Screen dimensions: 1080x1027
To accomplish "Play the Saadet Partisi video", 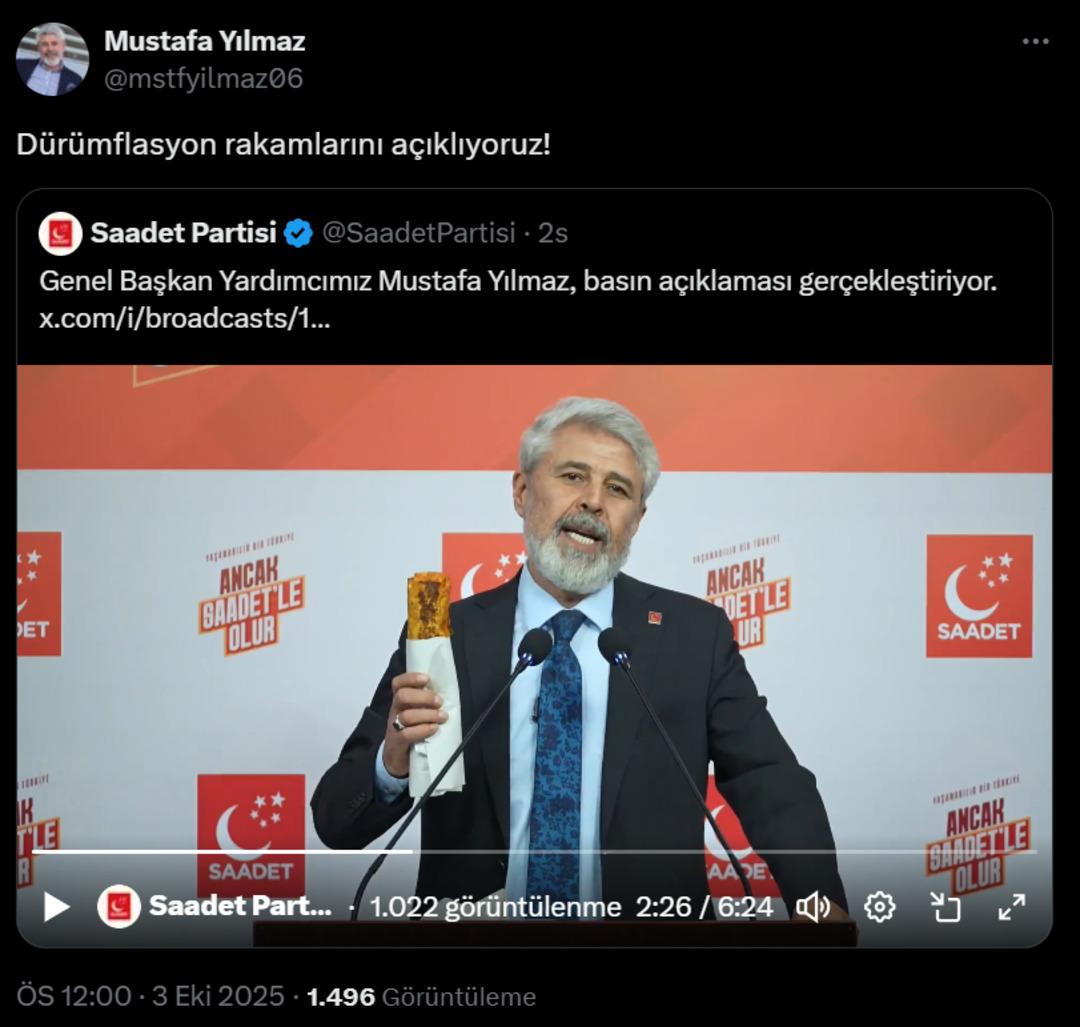I will click(56, 907).
